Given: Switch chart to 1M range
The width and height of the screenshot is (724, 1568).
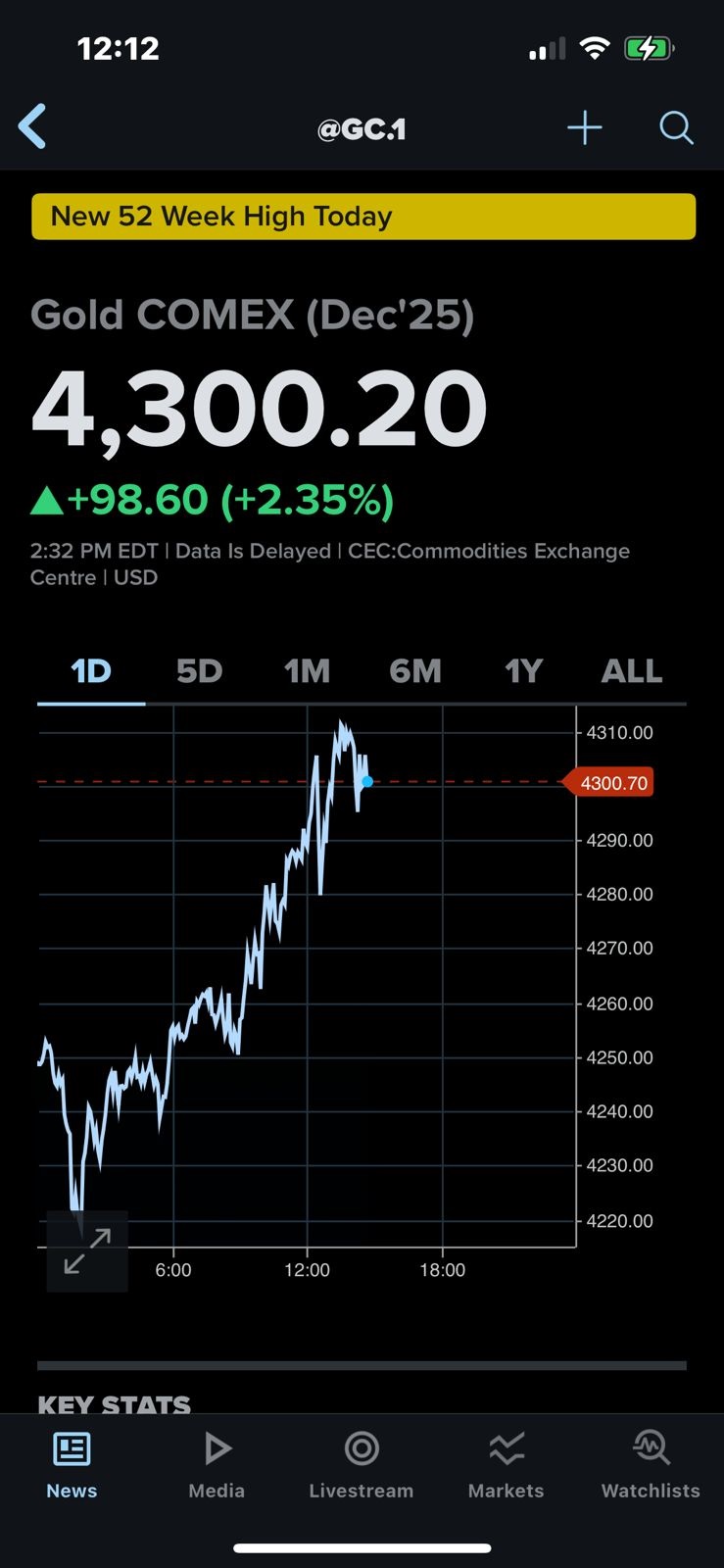Looking at the screenshot, I should [307, 671].
